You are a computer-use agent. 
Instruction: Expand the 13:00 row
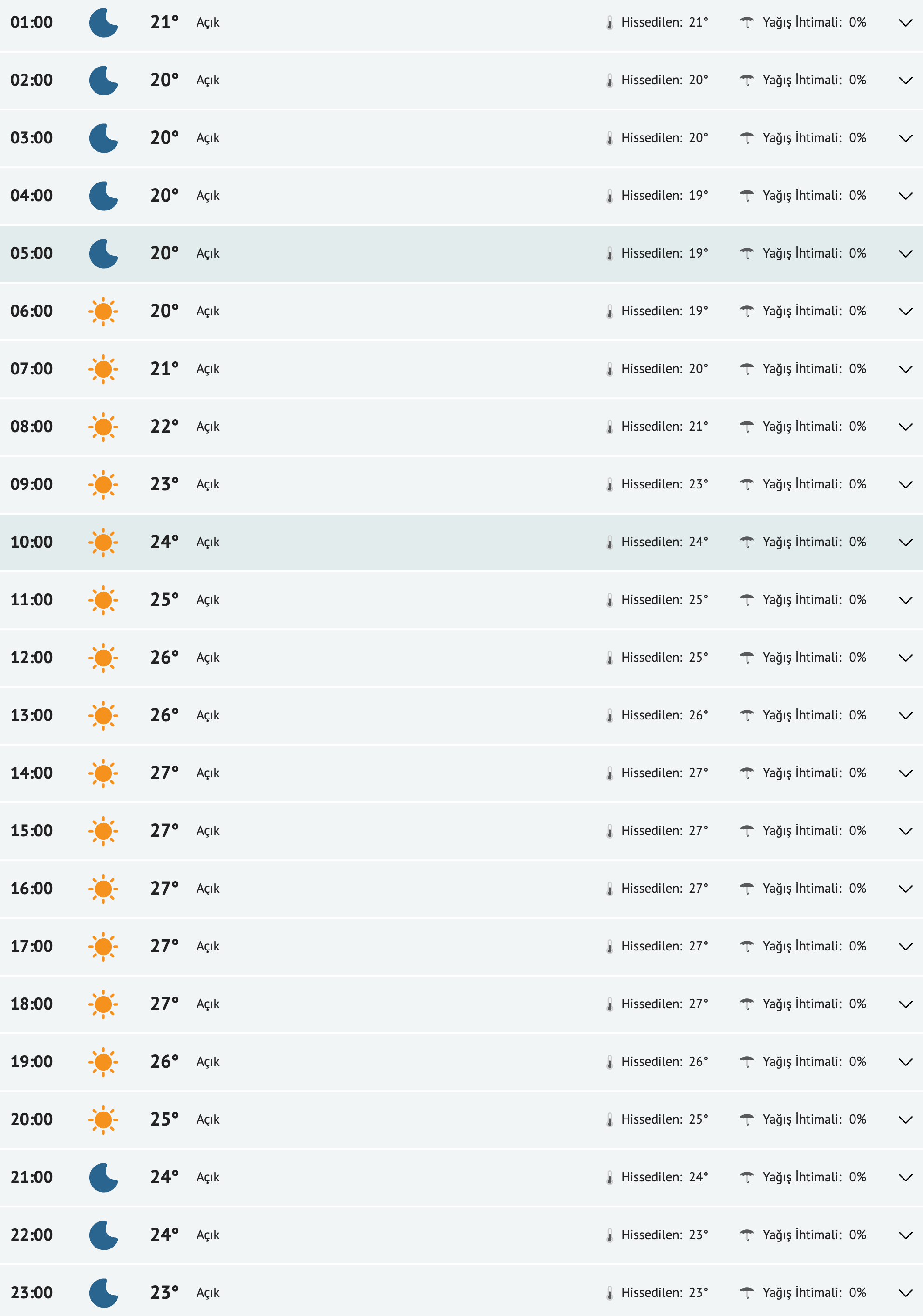click(x=905, y=716)
